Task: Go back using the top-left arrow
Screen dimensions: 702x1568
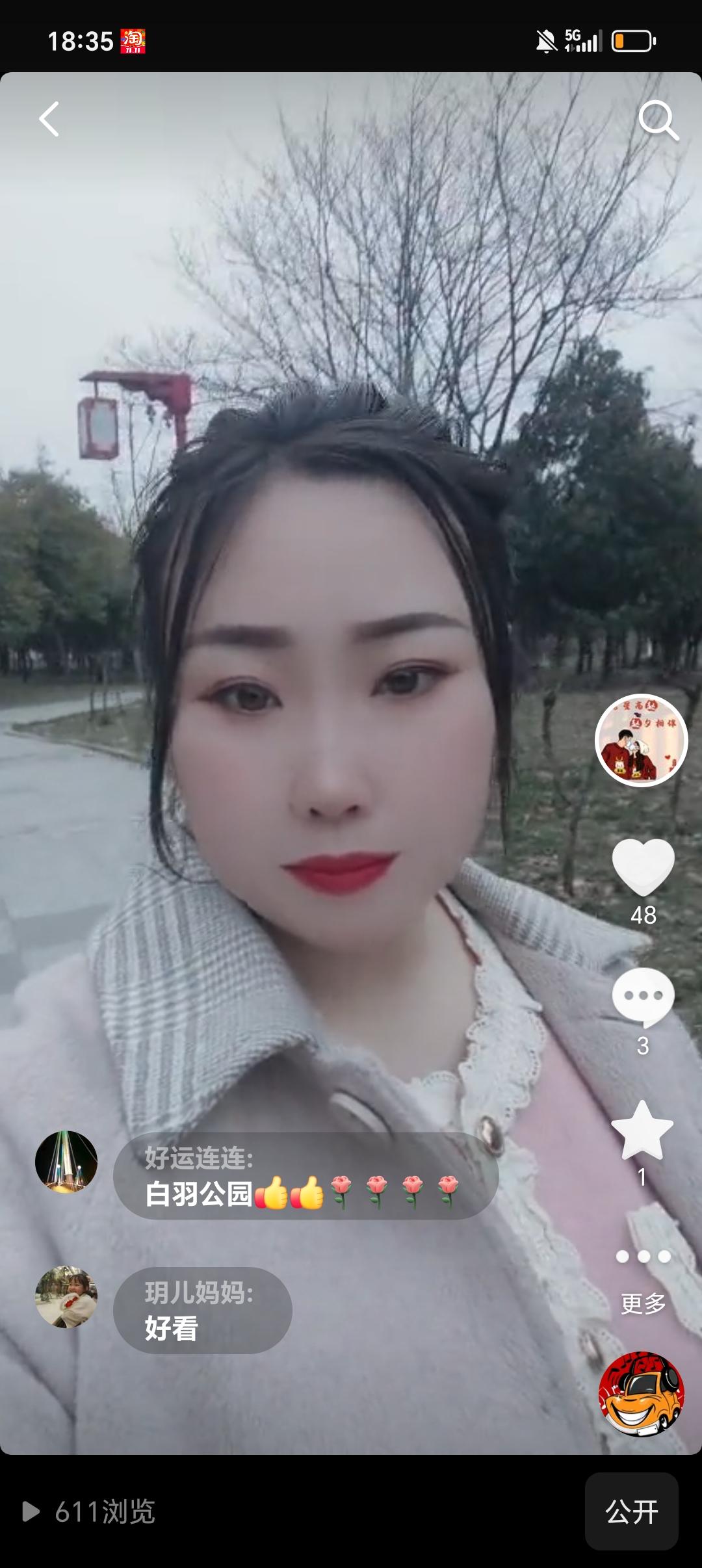Action: (49, 119)
